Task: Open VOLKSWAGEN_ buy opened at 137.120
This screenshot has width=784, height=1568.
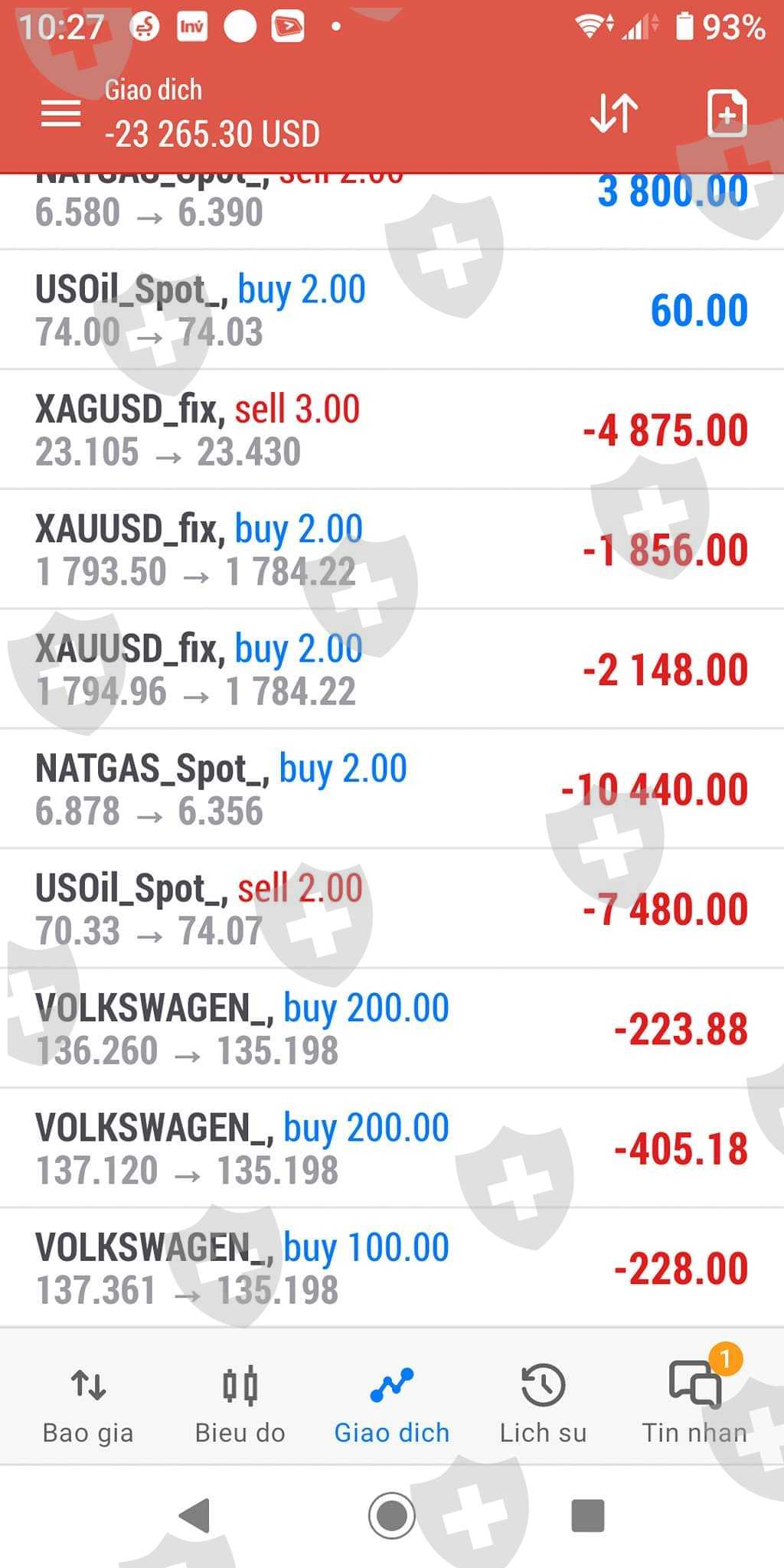Action: click(390, 1148)
